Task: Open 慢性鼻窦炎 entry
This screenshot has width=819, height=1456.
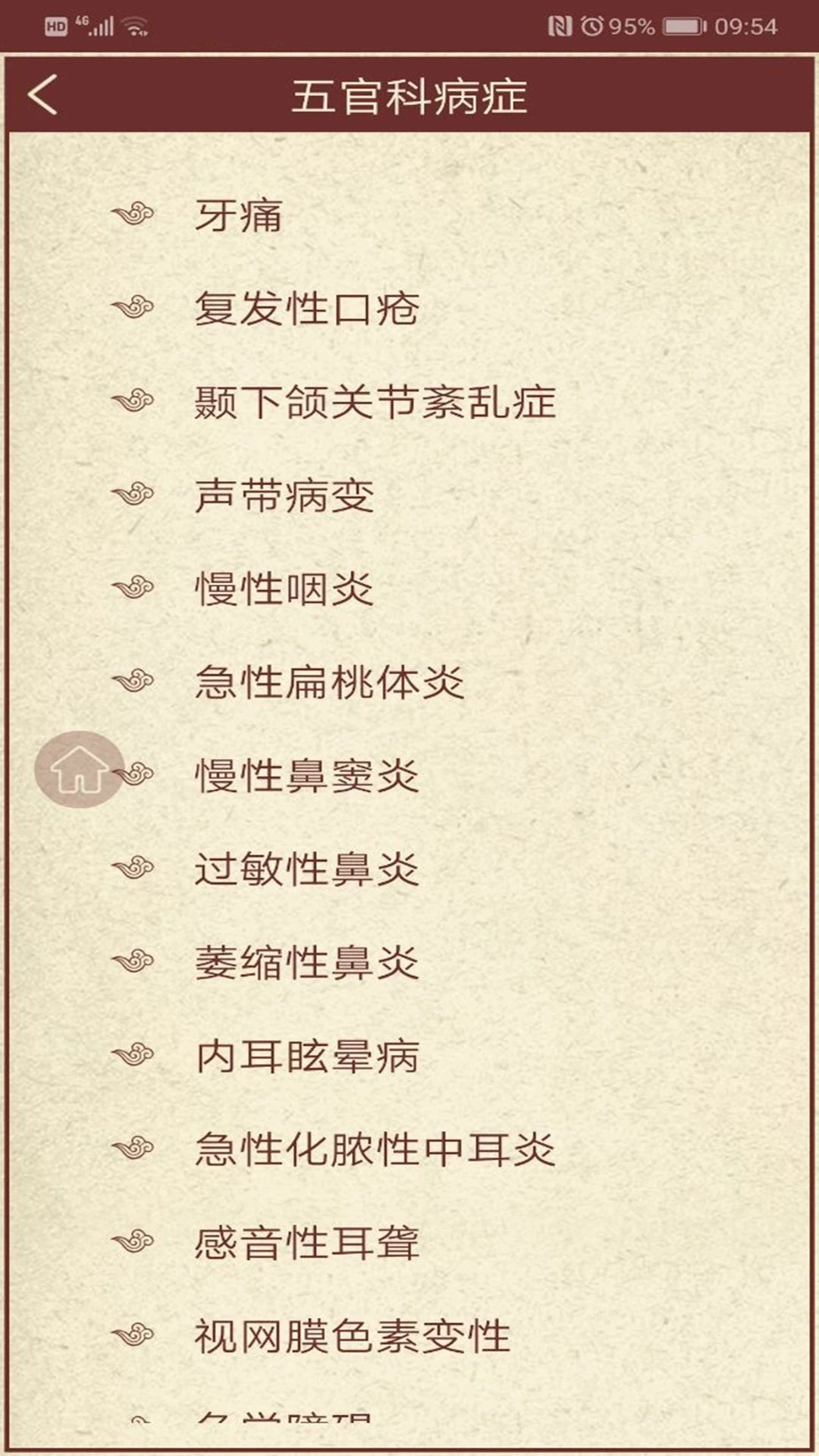Action: click(306, 776)
